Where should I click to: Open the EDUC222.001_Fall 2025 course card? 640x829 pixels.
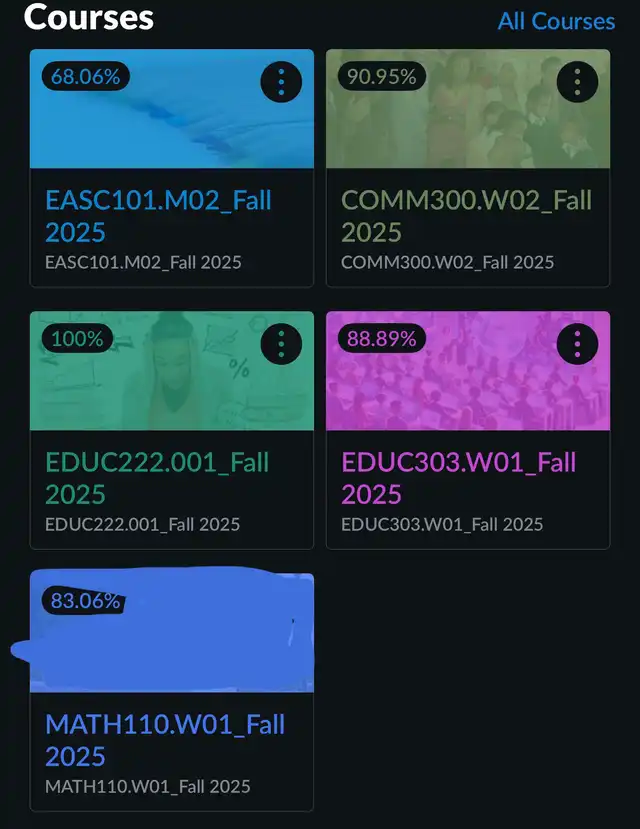(x=157, y=478)
